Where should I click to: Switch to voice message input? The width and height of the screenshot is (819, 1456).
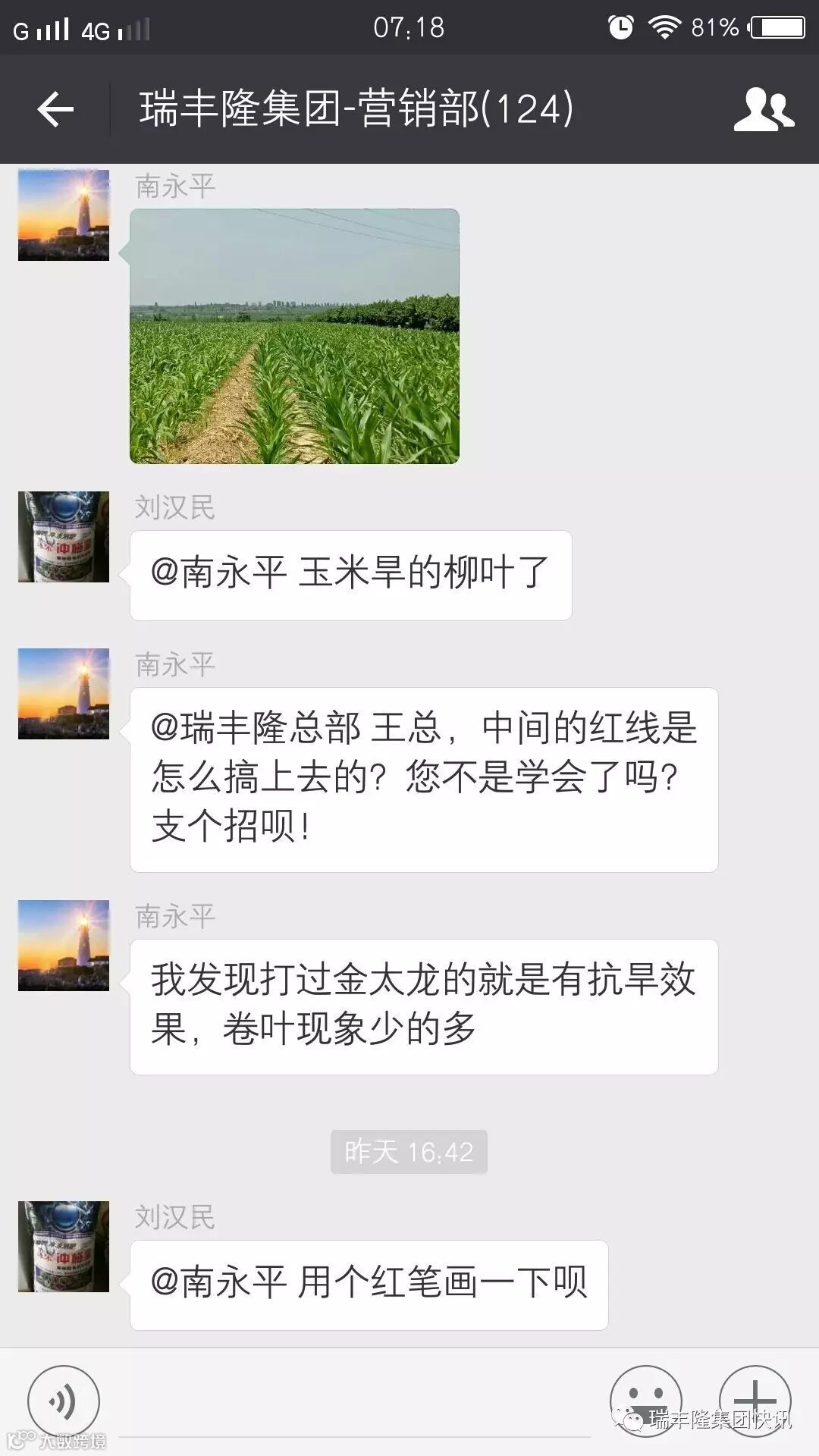click(64, 1401)
